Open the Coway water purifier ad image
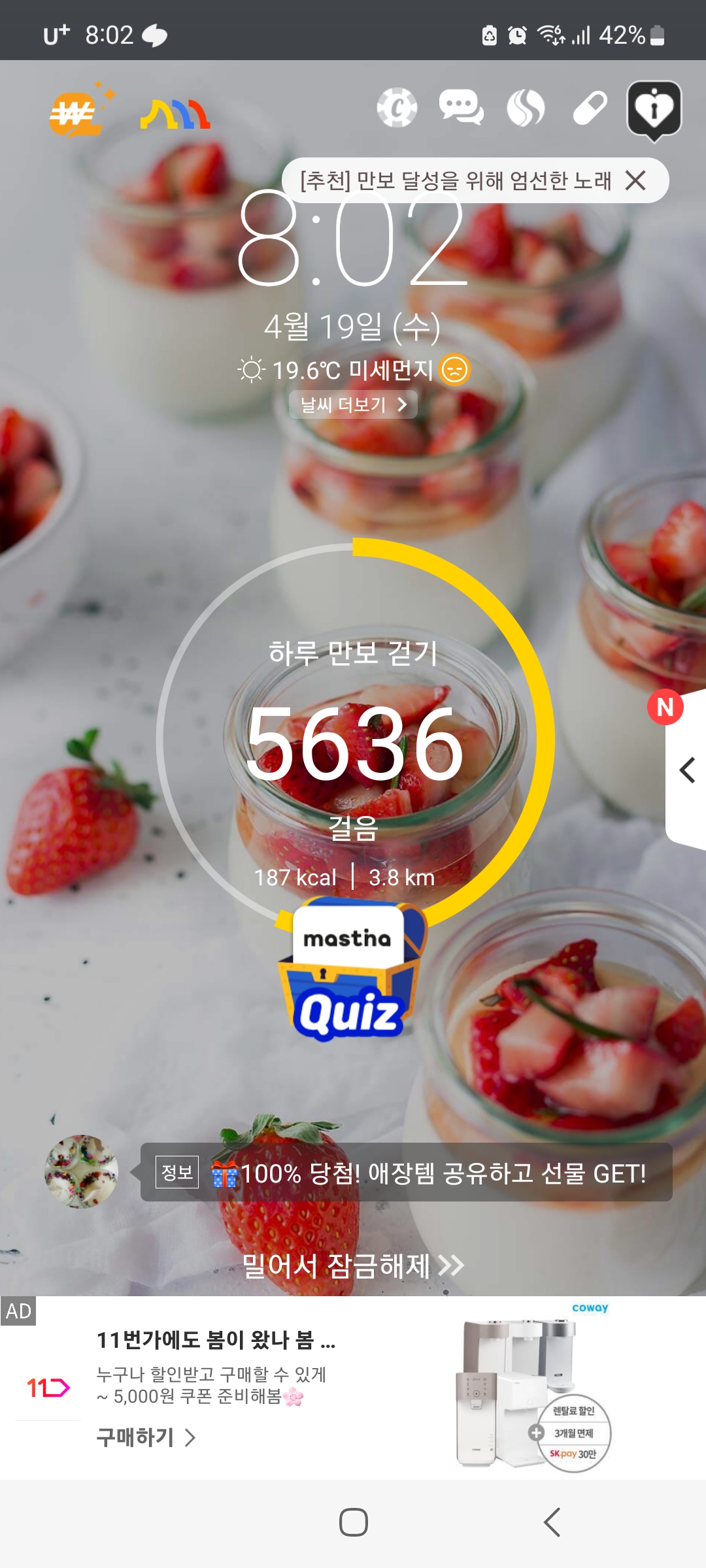This screenshot has width=706, height=1568. (533, 1388)
